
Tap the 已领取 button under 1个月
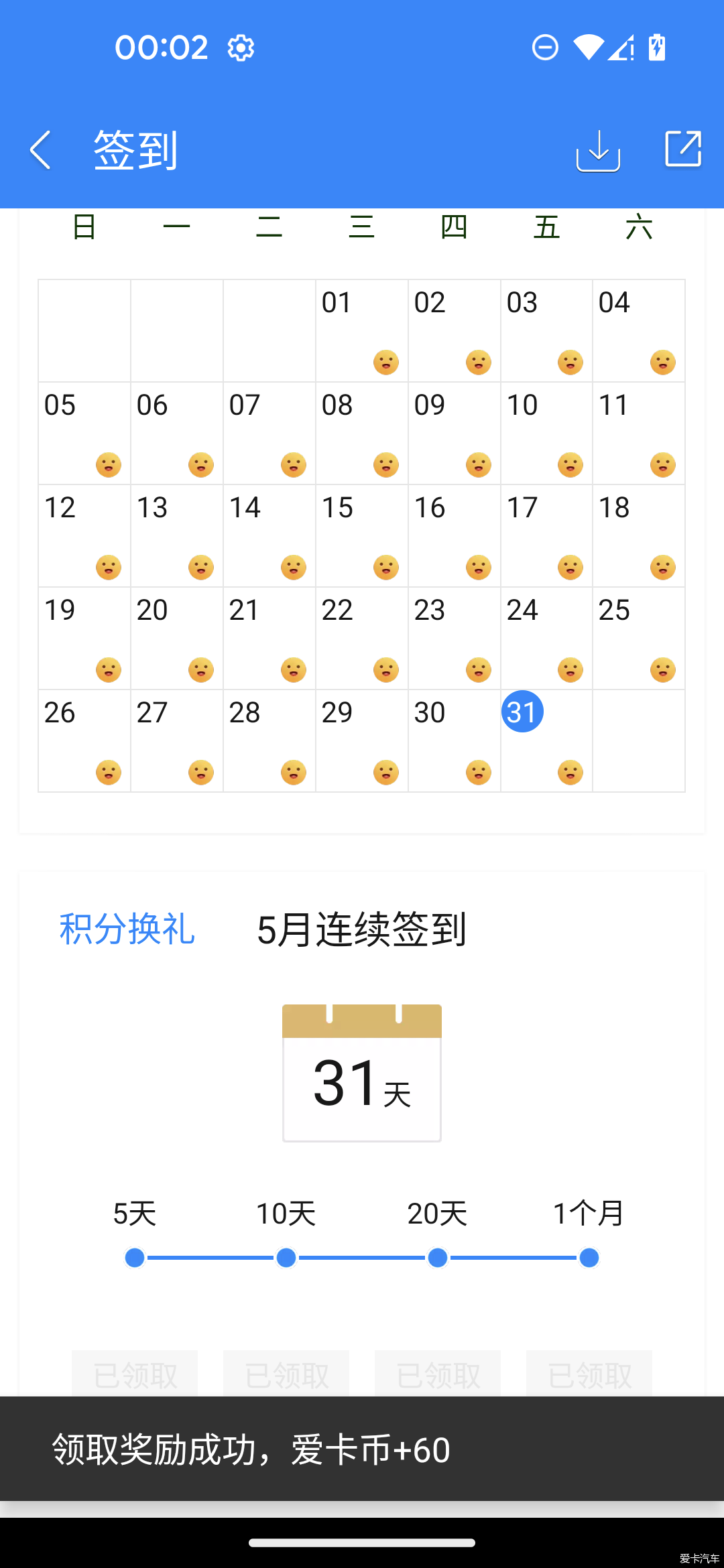pyautogui.click(x=589, y=1374)
